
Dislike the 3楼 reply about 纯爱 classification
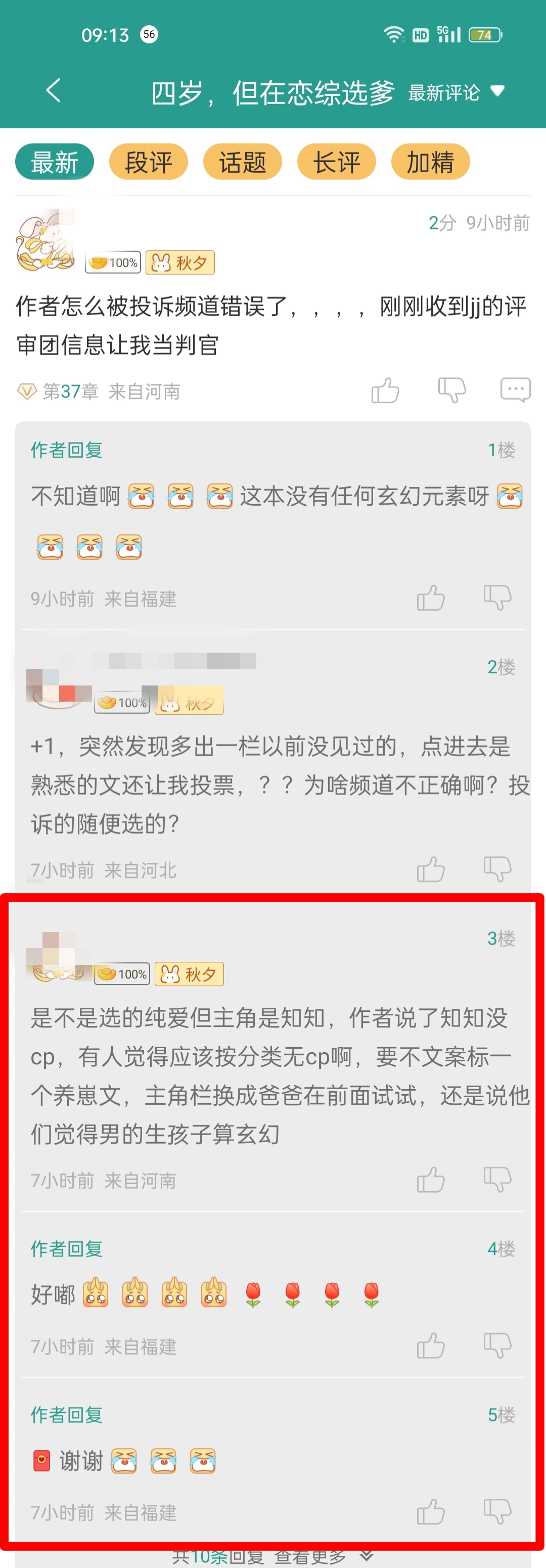(497, 1180)
